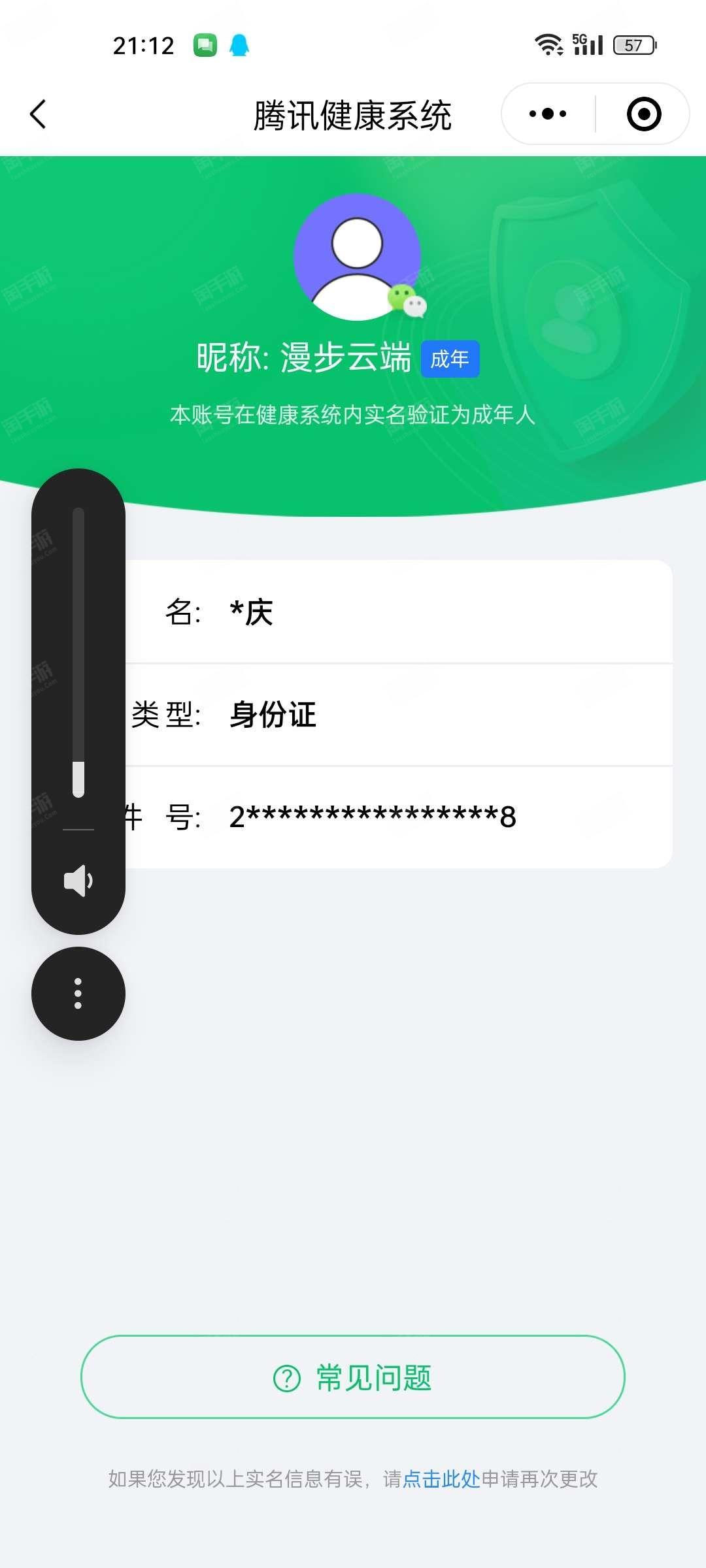Open volume panel's three-dot more settings
This screenshot has height=1568, width=706.
coord(78,994)
